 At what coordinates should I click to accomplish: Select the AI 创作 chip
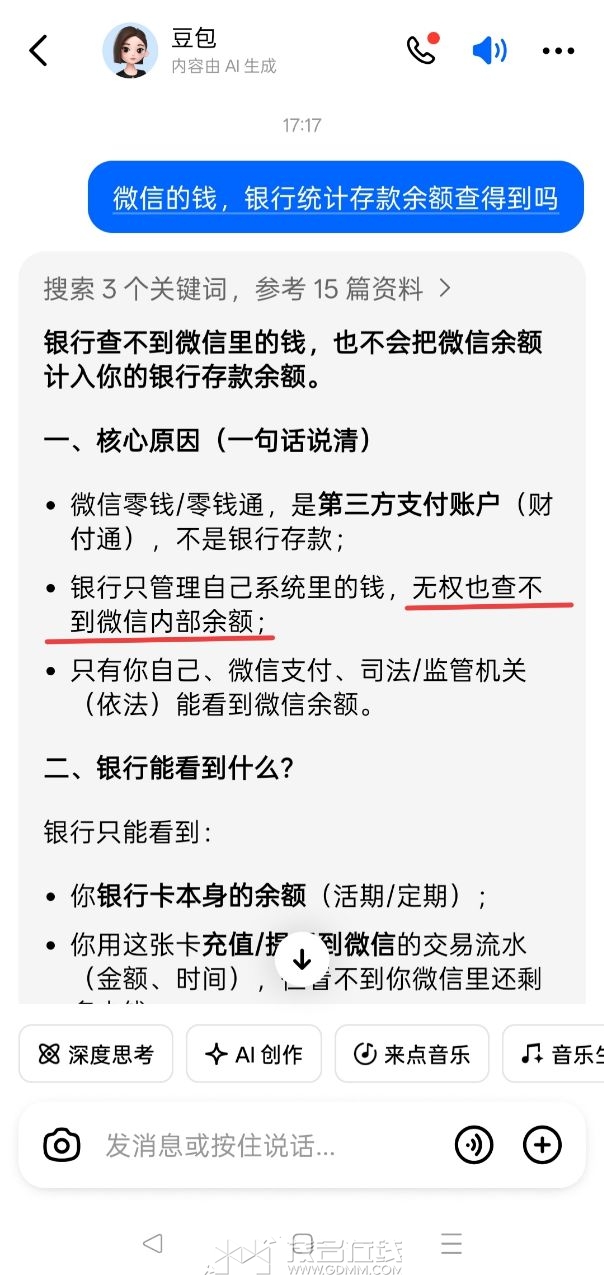(253, 1054)
